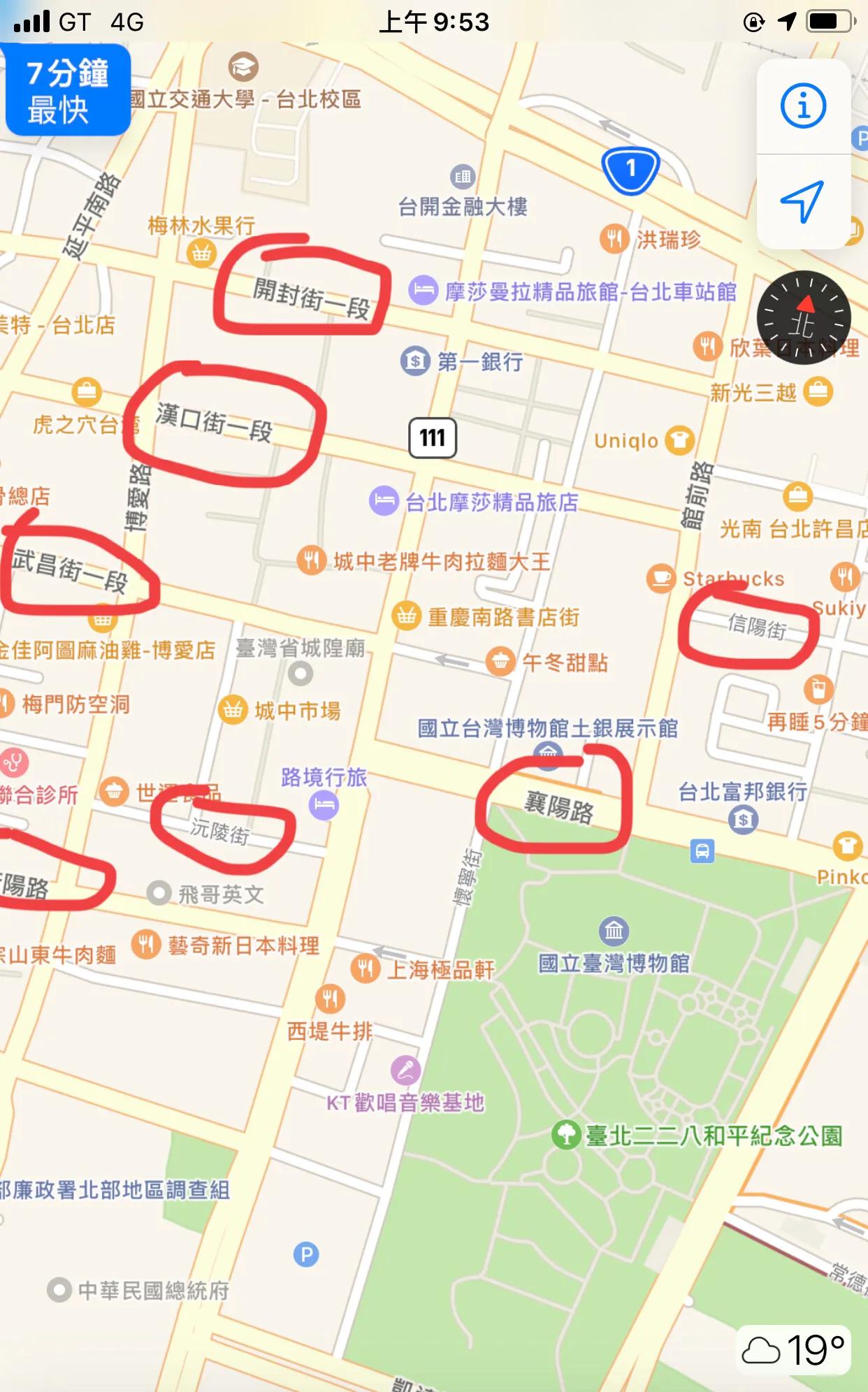Select the 7分鐘 最快 route label

68,90
